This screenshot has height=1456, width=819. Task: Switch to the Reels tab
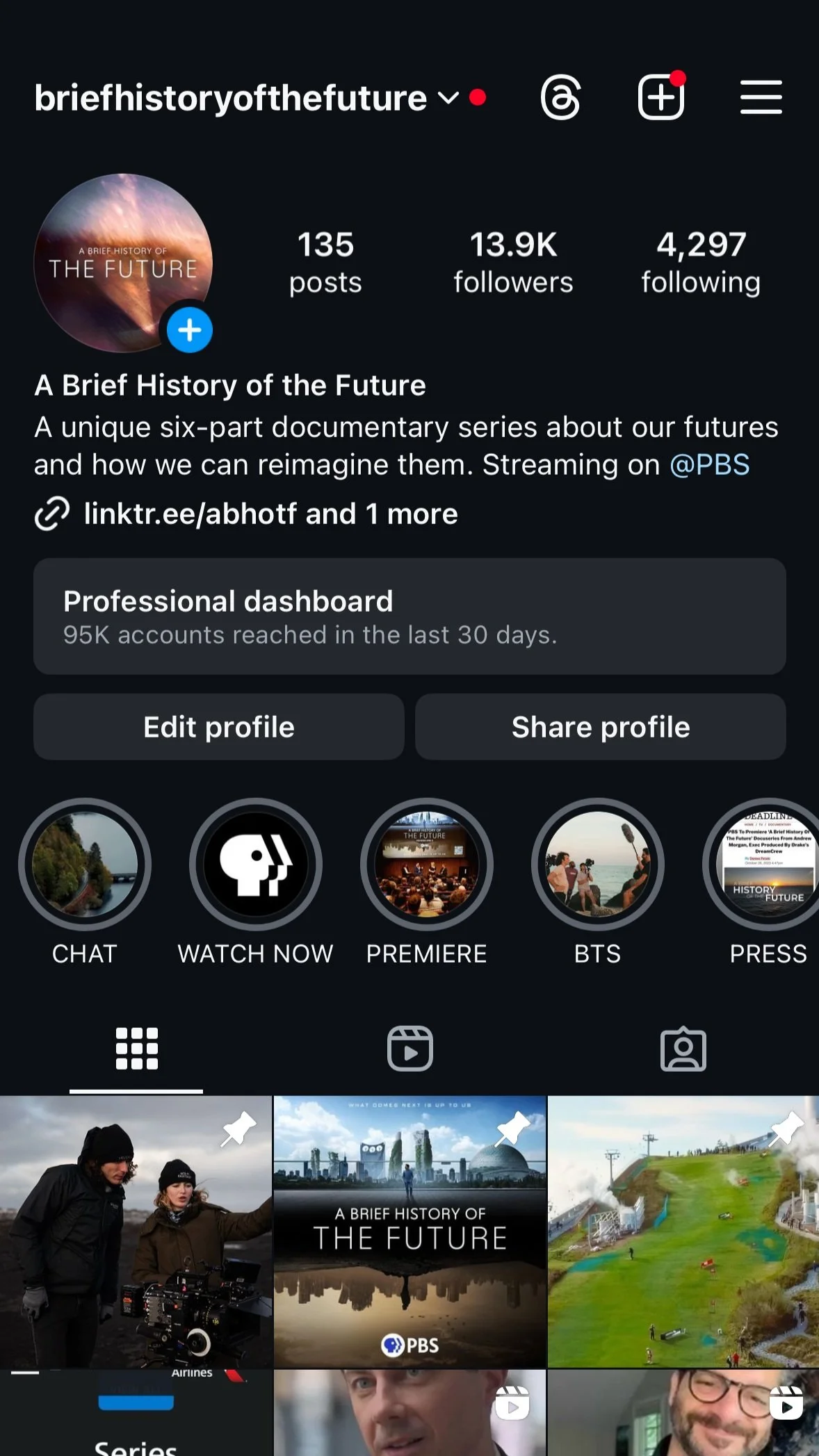tap(410, 1049)
